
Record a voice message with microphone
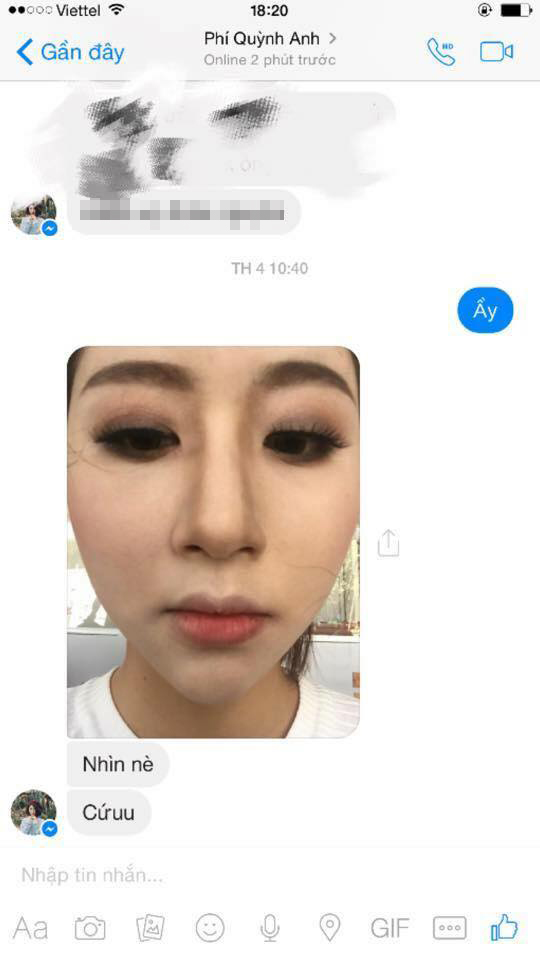tap(269, 928)
